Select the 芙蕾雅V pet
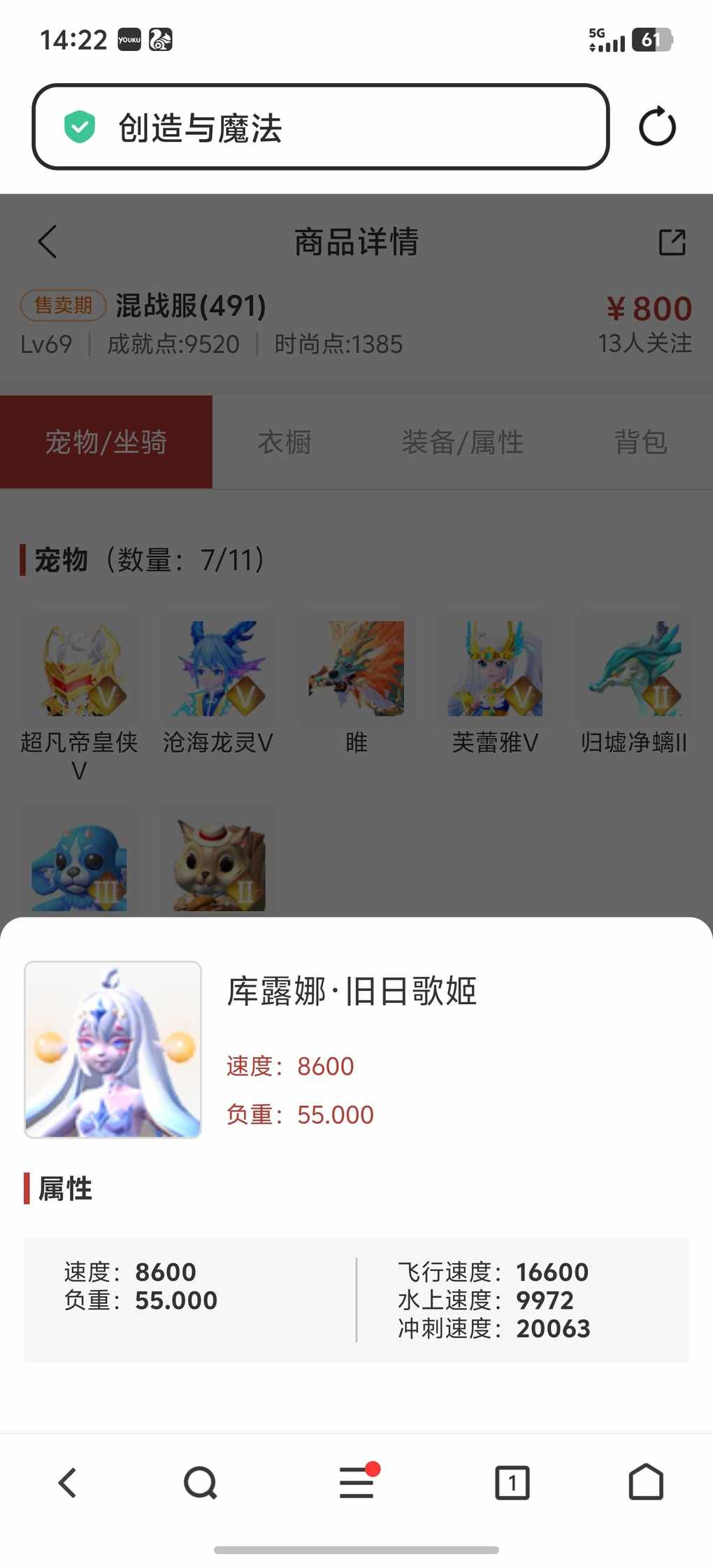Image resolution: width=713 pixels, height=1568 pixels. pos(495,669)
